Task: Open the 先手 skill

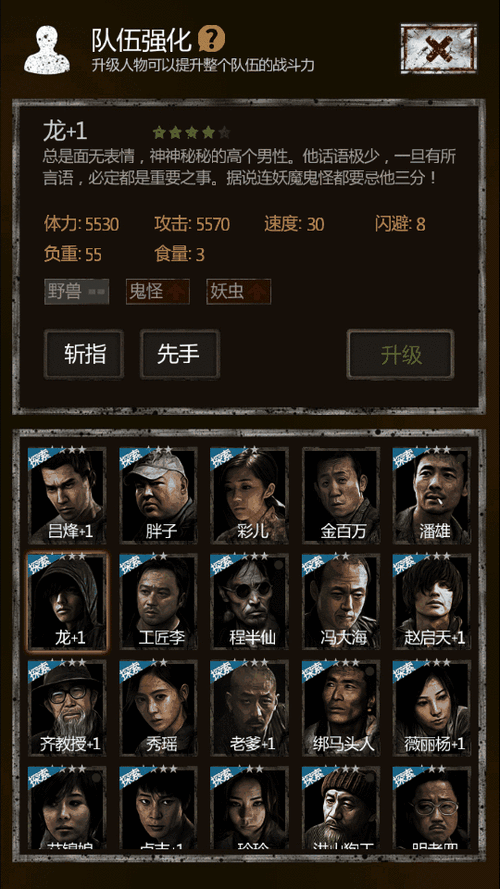Action: [180, 354]
